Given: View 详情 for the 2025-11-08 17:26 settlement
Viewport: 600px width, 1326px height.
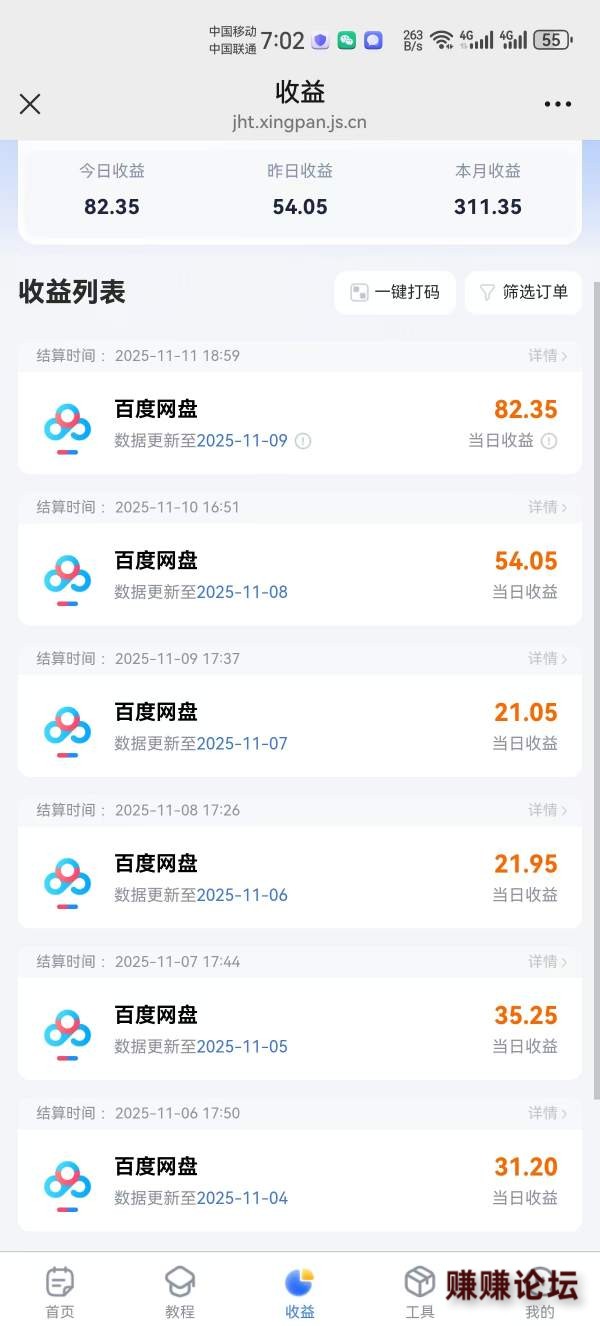Looking at the screenshot, I should tap(548, 811).
